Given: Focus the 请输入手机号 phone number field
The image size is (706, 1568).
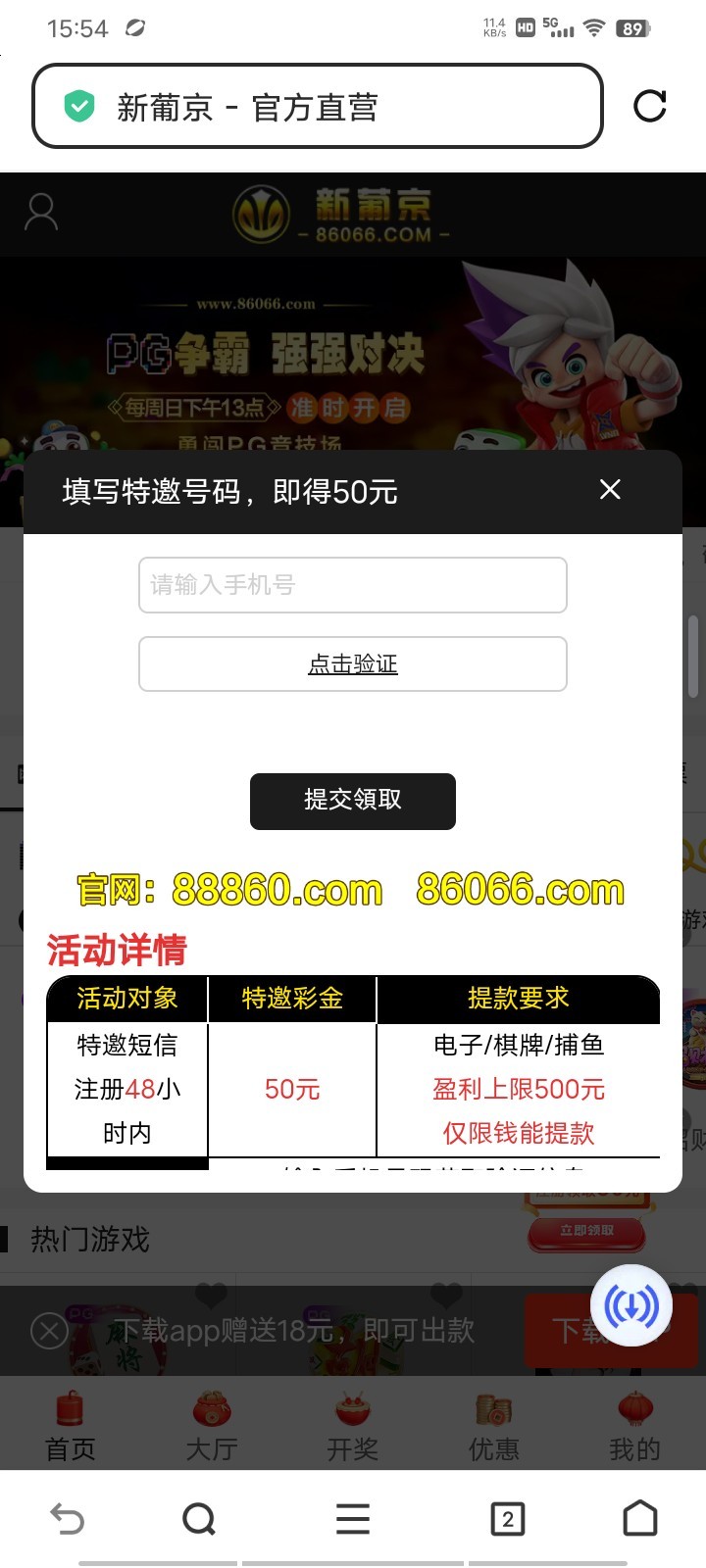Looking at the screenshot, I should (x=353, y=585).
